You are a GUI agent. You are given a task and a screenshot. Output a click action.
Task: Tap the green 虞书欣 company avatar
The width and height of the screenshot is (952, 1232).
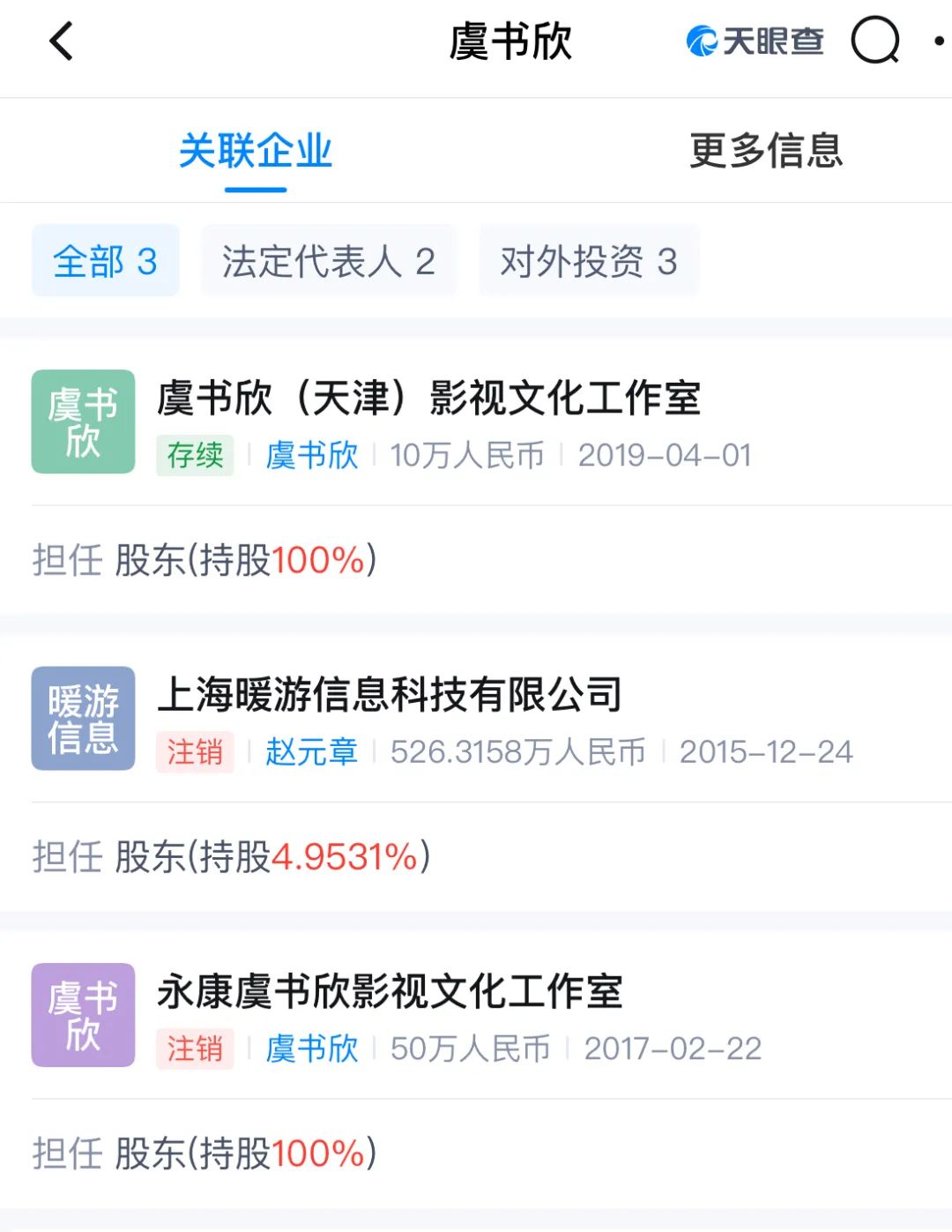pyautogui.click(x=82, y=422)
